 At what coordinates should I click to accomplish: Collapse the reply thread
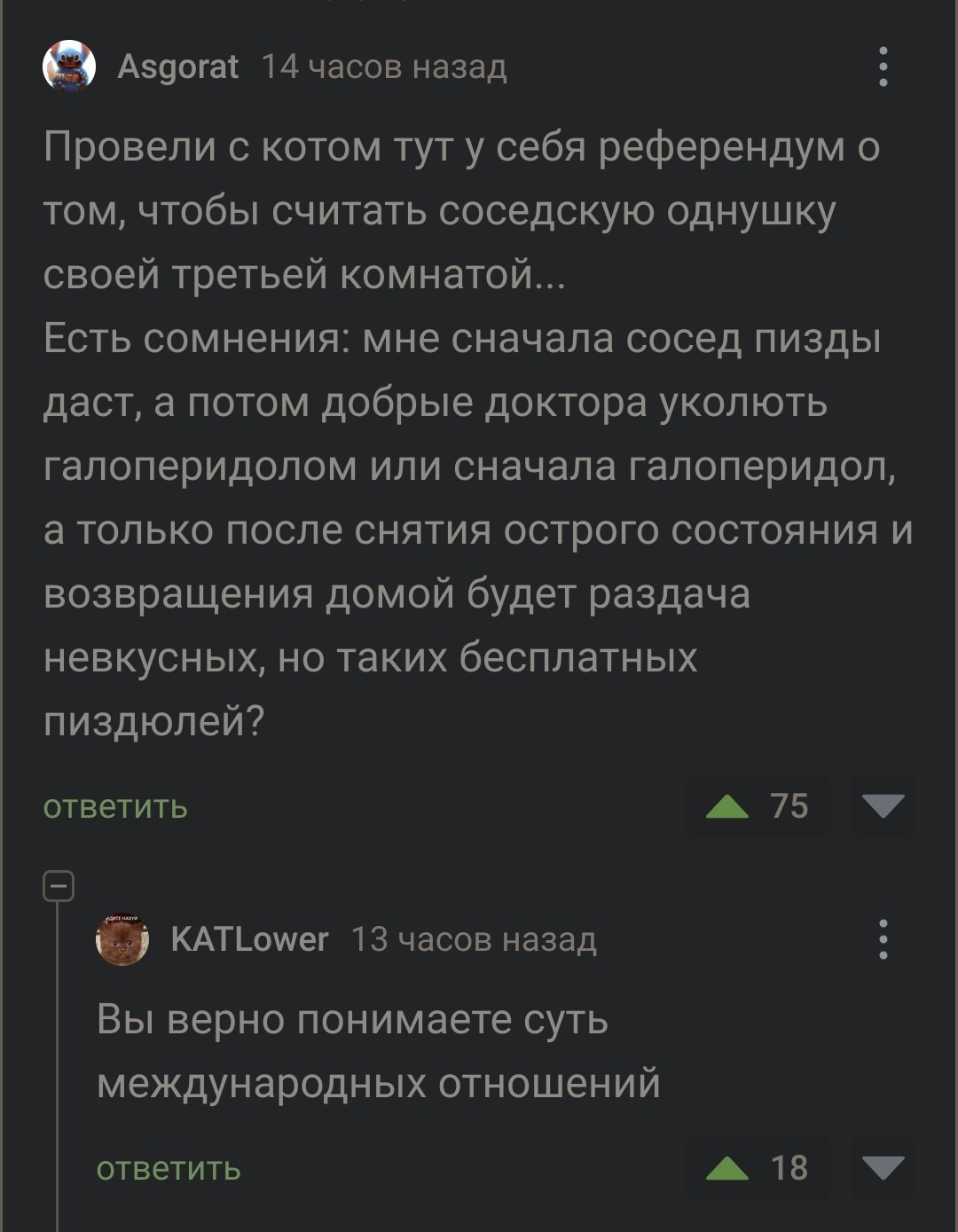[59, 886]
